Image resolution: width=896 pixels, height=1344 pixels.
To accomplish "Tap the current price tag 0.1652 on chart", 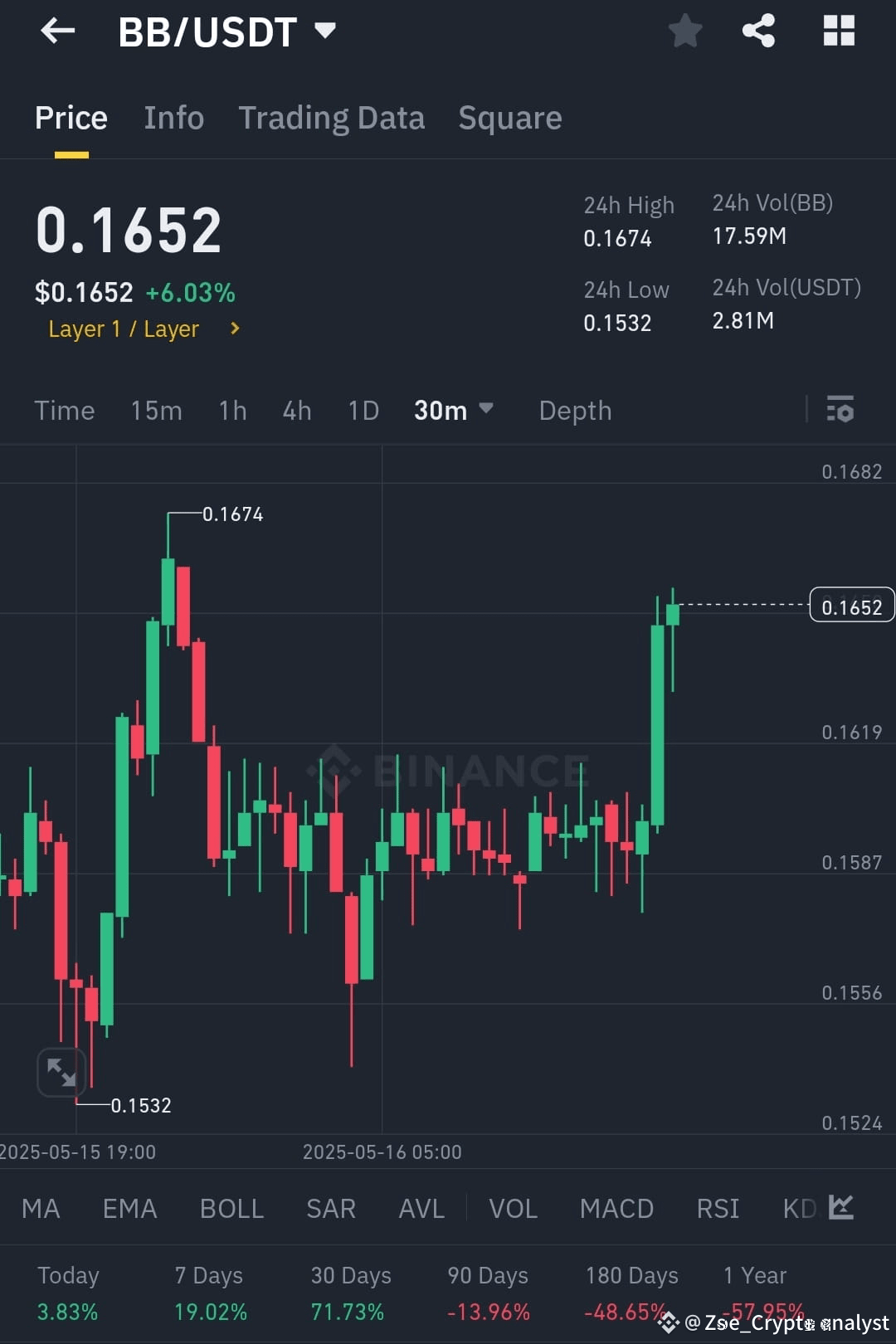I will pyautogui.click(x=851, y=606).
